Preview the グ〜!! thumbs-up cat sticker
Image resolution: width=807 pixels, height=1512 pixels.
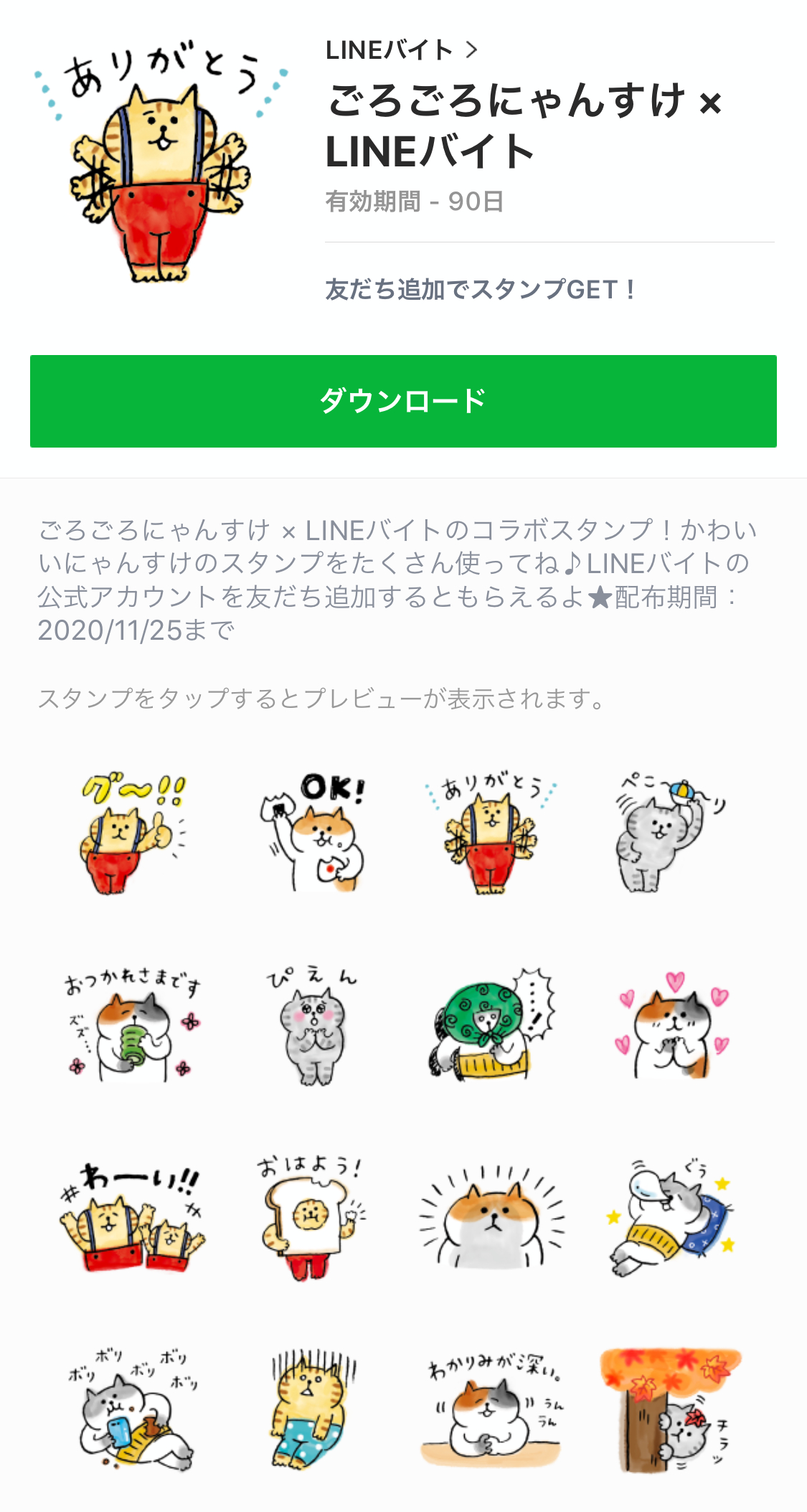pos(133,833)
